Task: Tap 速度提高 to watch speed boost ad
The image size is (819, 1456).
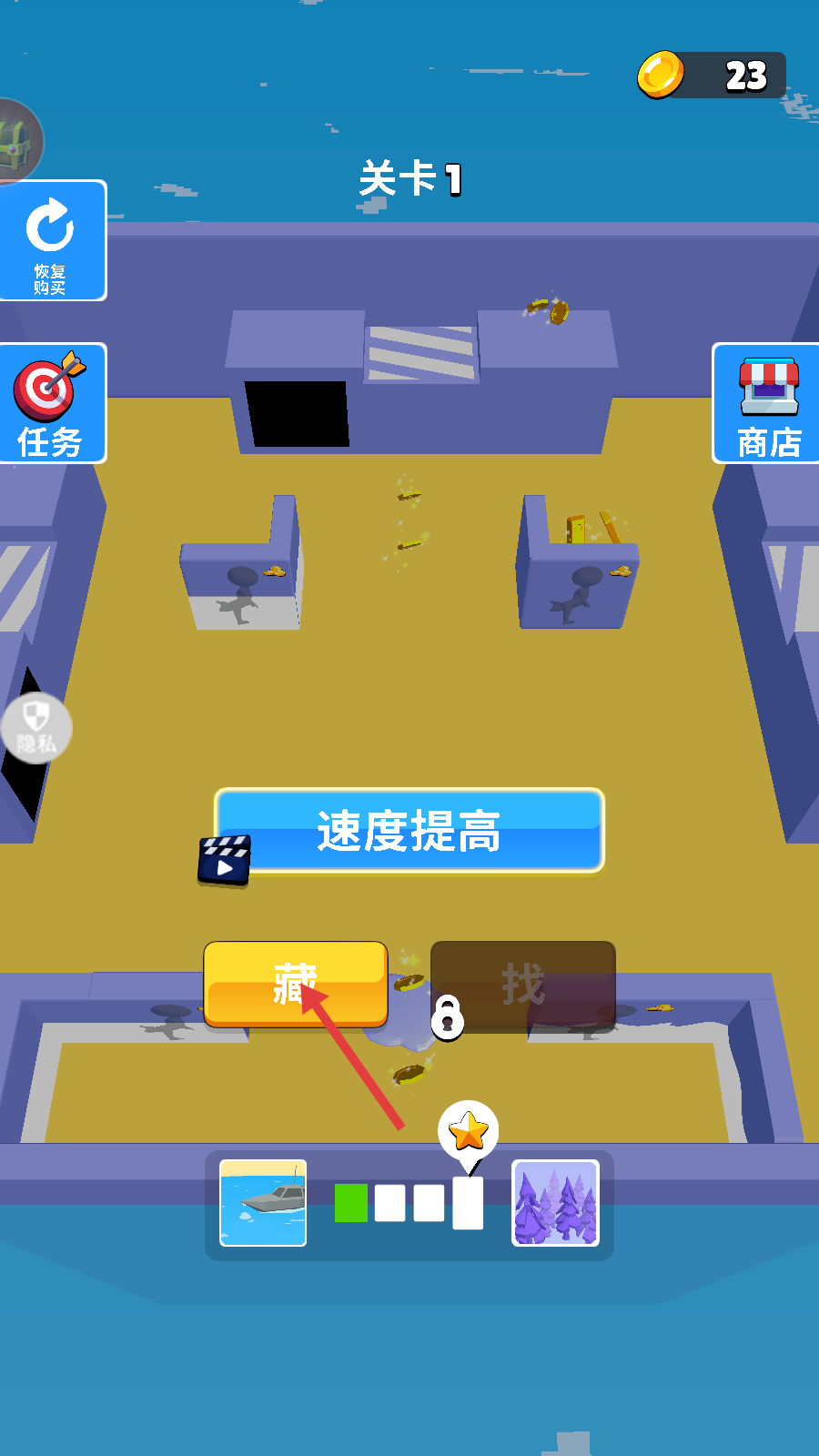Action: (409, 830)
